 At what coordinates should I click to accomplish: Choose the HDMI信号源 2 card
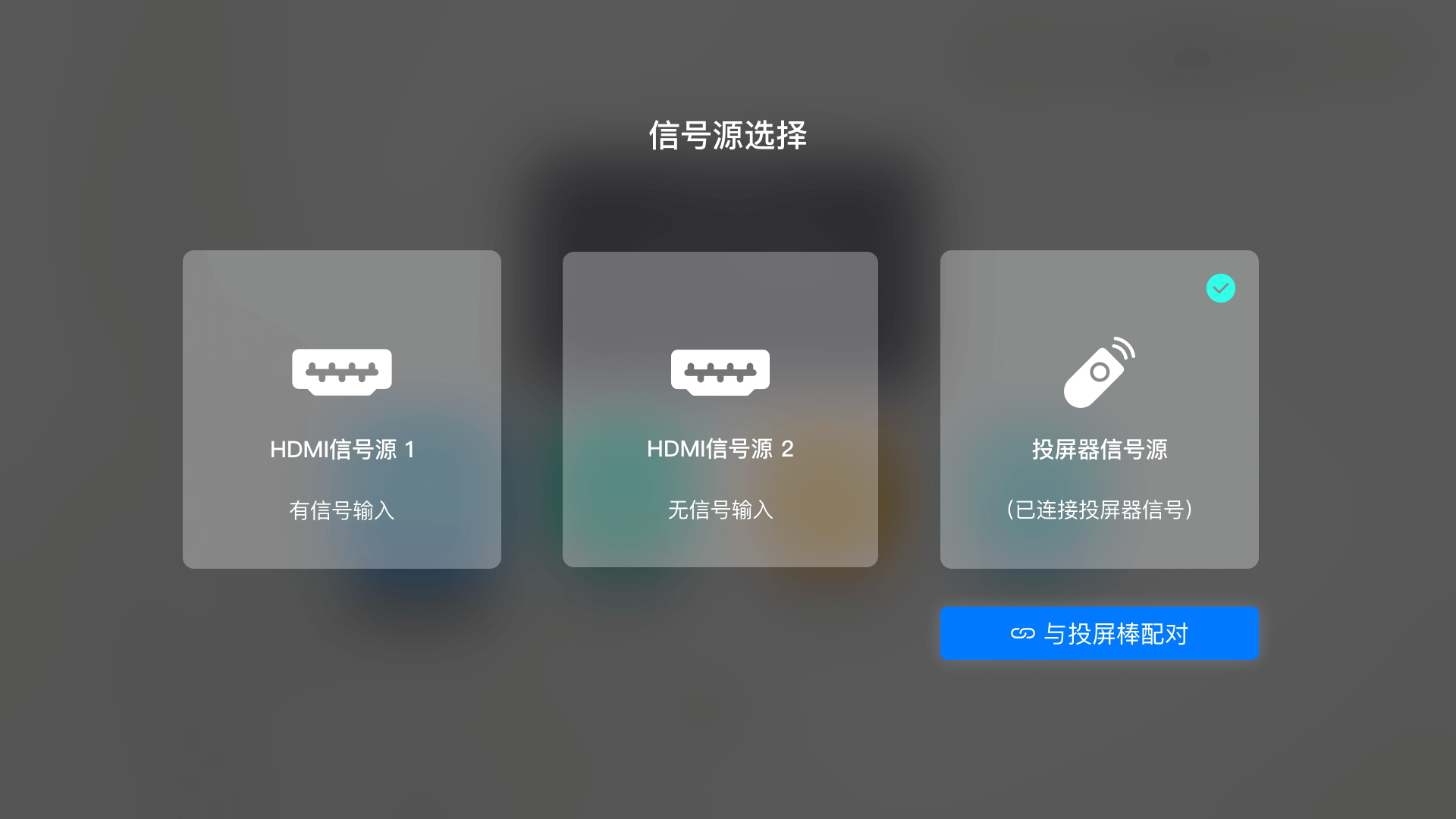pyautogui.click(x=720, y=409)
